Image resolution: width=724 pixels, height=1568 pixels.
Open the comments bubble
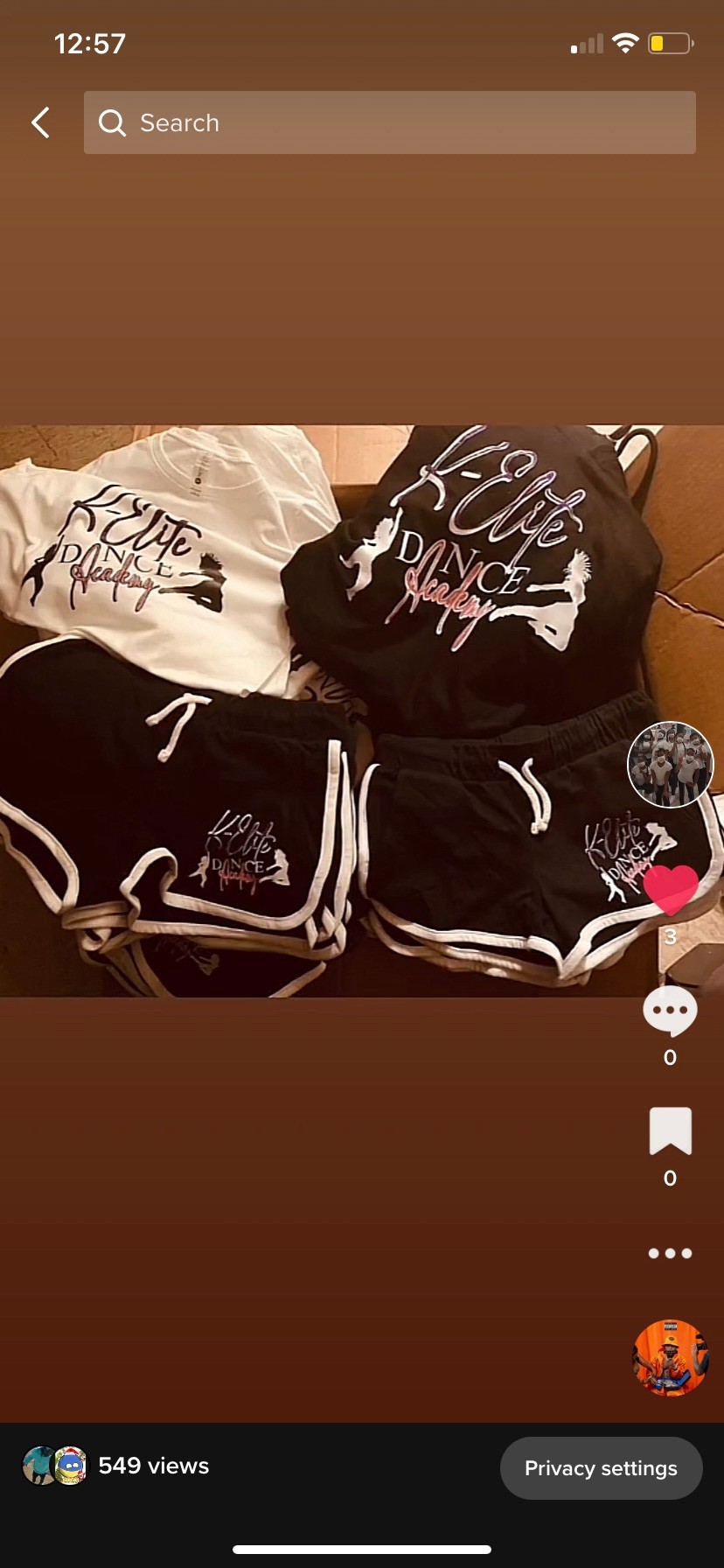coord(670,1012)
